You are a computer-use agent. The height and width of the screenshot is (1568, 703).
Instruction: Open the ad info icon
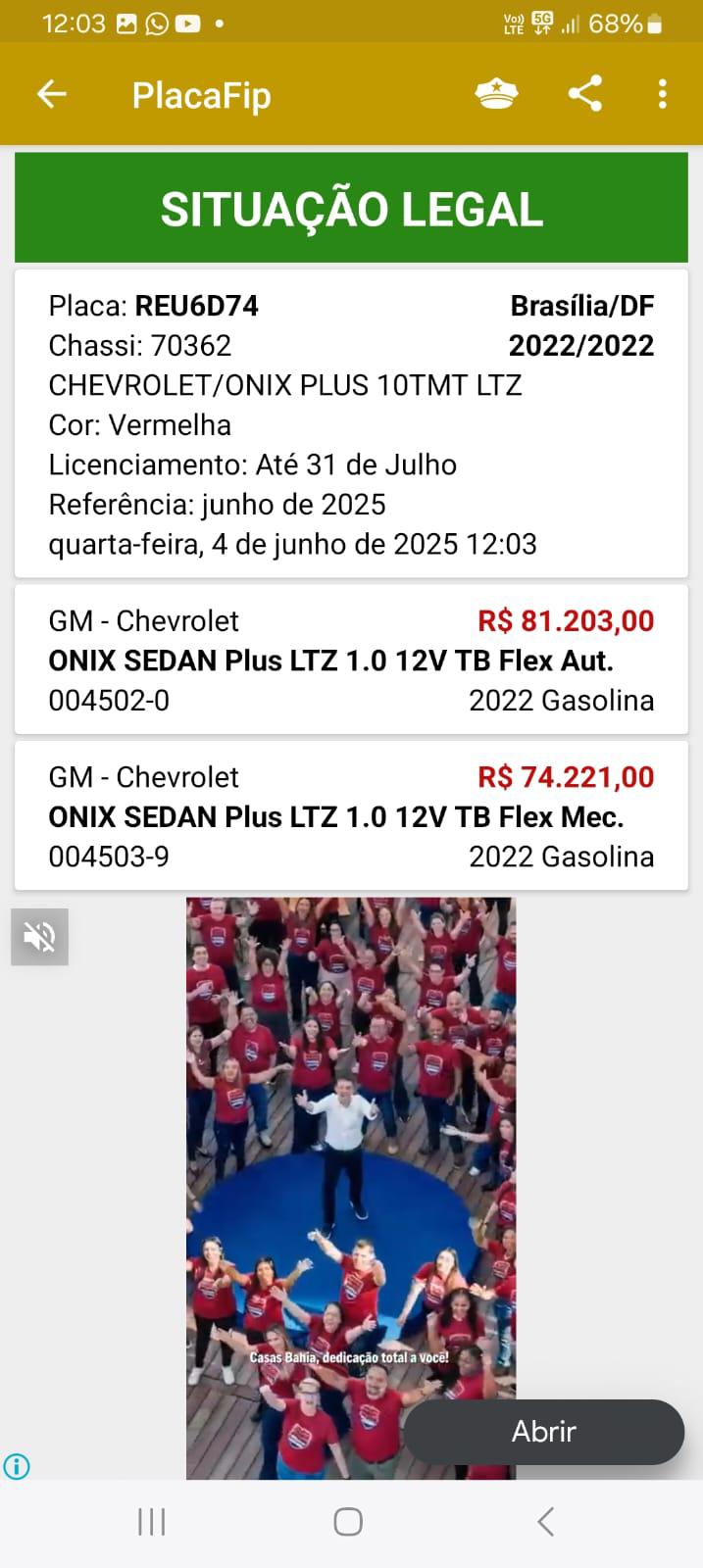(x=17, y=1466)
